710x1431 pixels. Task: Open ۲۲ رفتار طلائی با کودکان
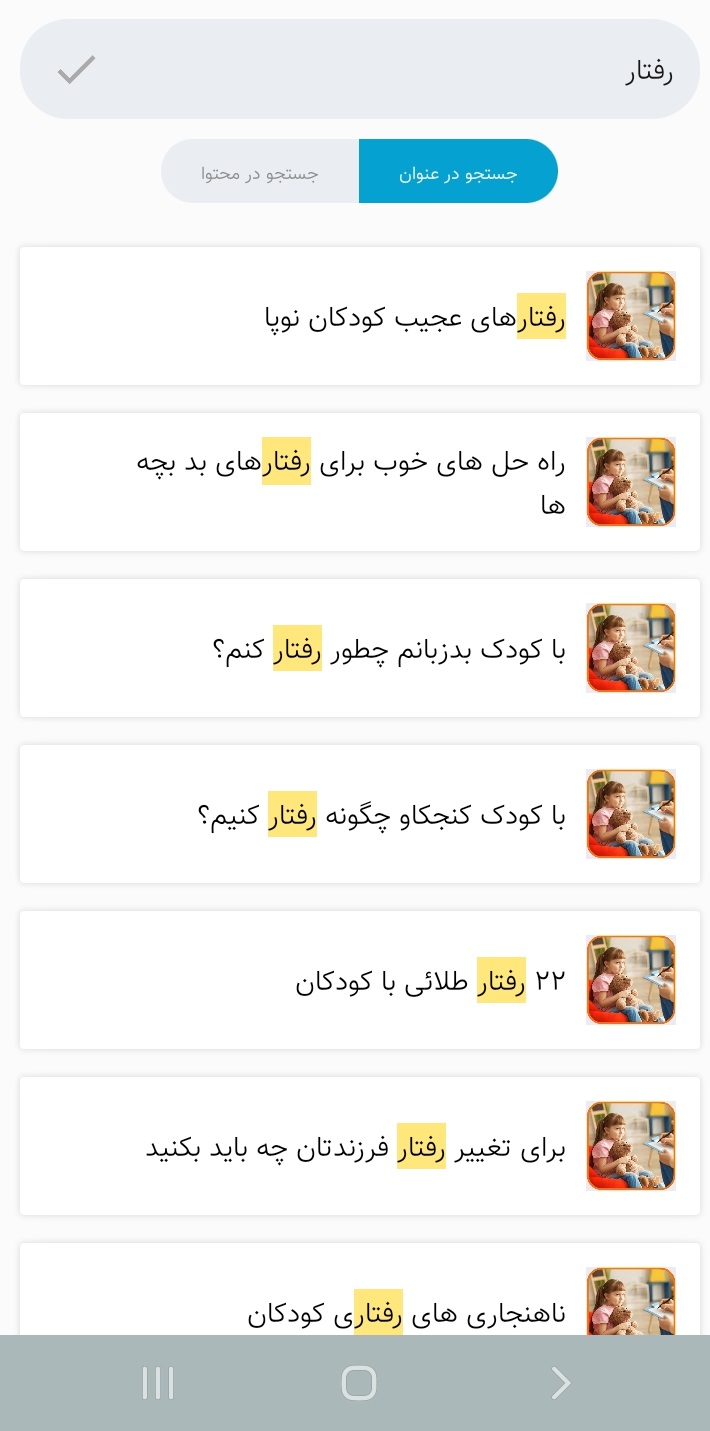pyautogui.click(x=360, y=980)
